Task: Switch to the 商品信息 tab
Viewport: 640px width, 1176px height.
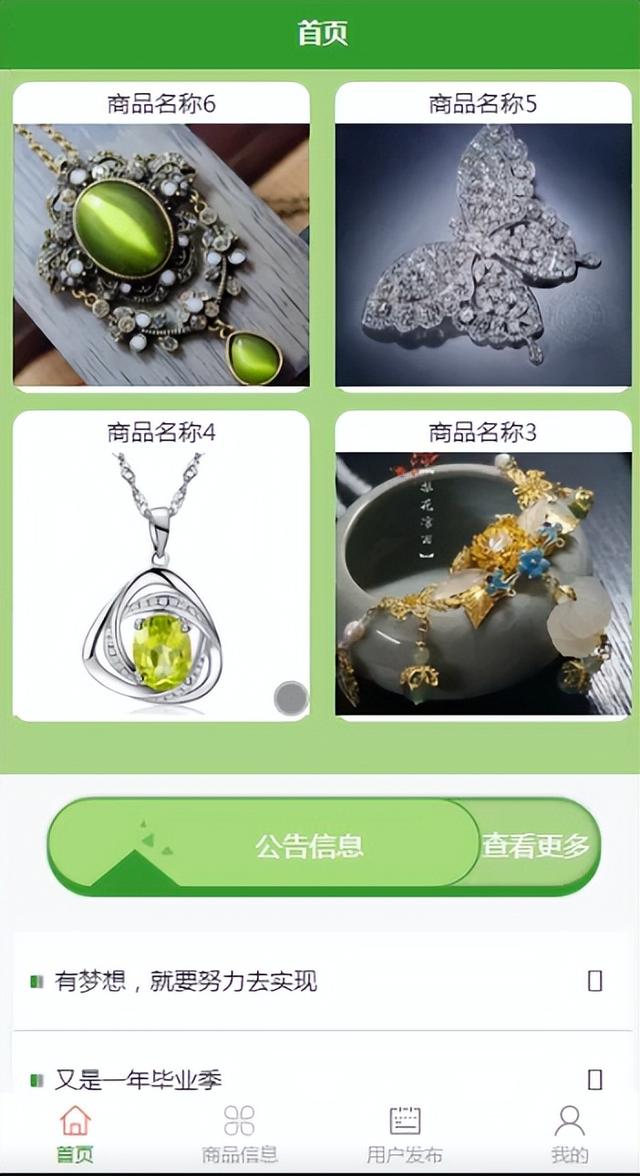Action: click(240, 1134)
